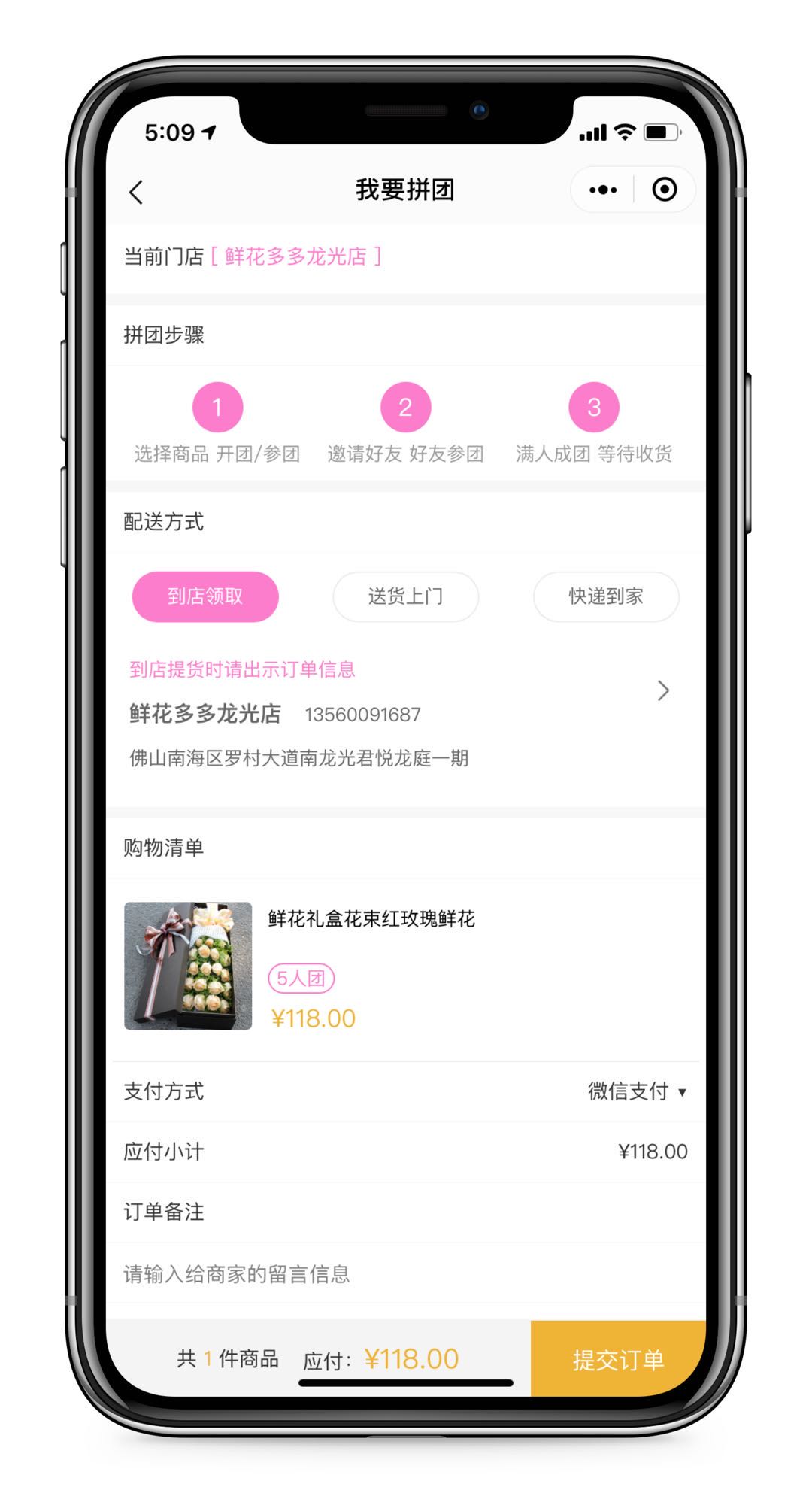Open the 鲜花礼盒花束红玫瑰鲜花 product image
812x1493 pixels.
click(x=188, y=966)
